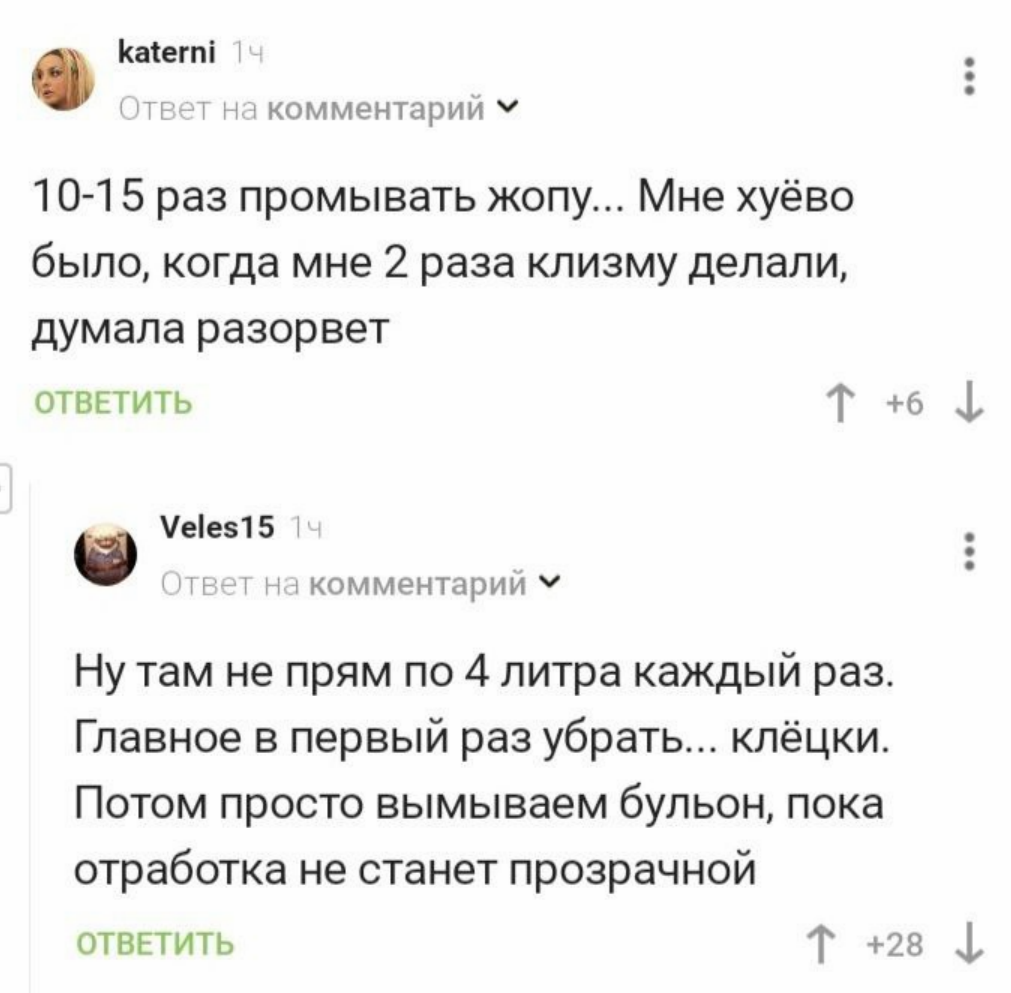Reply to Veles15's comment
The height and width of the screenshot is (993, 1011).
[155, 941]
